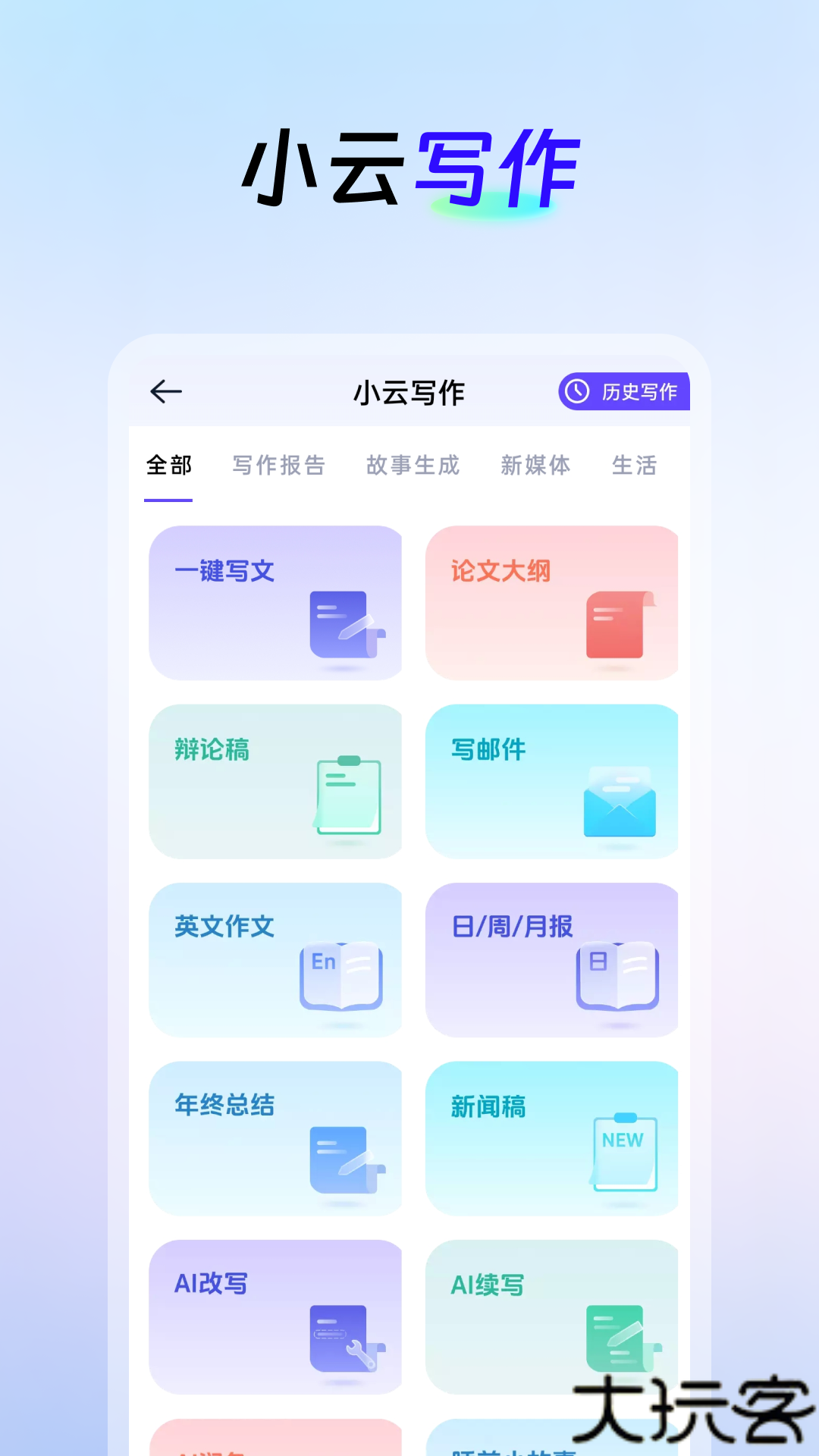Viewport: 819px width, 1456px height.
Task: Open the 写邮件 card
Action: (x=551, y=781)
